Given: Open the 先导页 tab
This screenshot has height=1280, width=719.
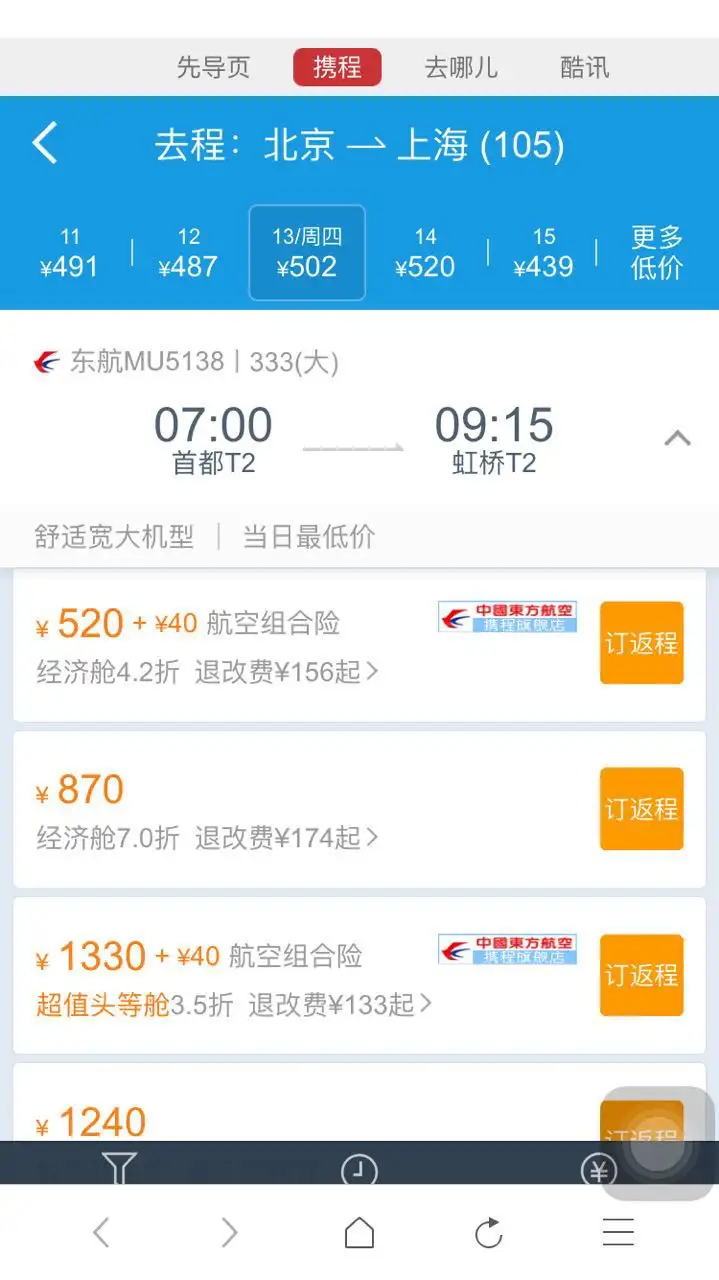Looking at the screenshot, I should click(213, 68).
